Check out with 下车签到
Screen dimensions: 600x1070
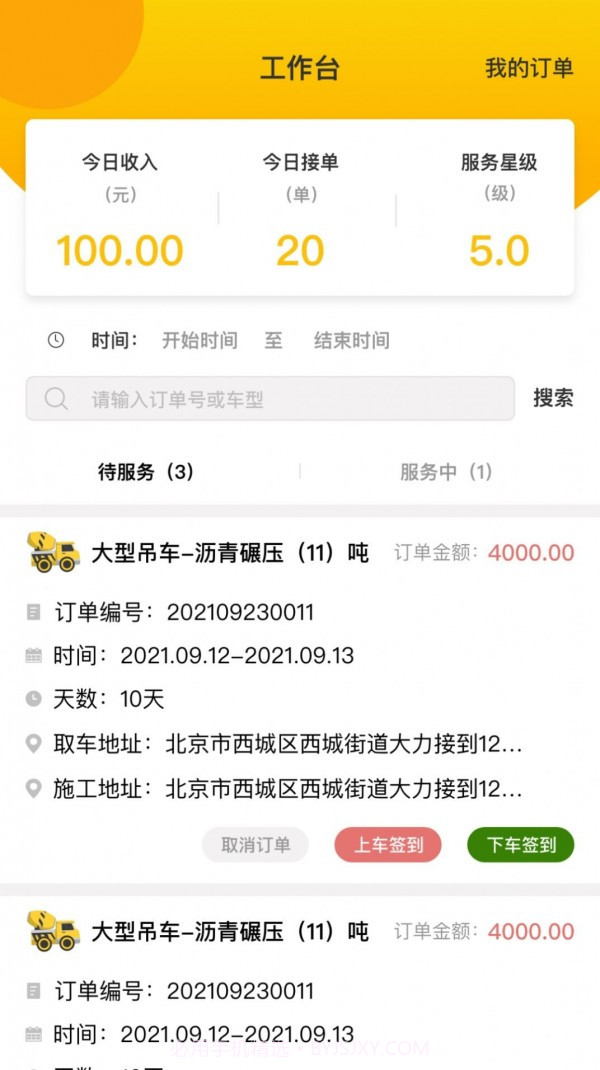click(521, 845)
